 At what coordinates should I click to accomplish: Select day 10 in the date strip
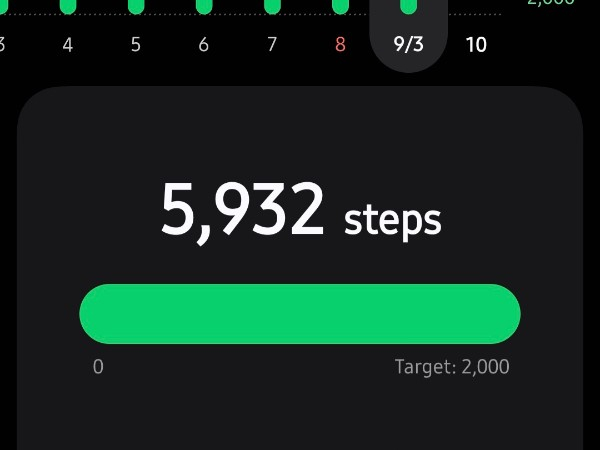[x=476, y=45]
